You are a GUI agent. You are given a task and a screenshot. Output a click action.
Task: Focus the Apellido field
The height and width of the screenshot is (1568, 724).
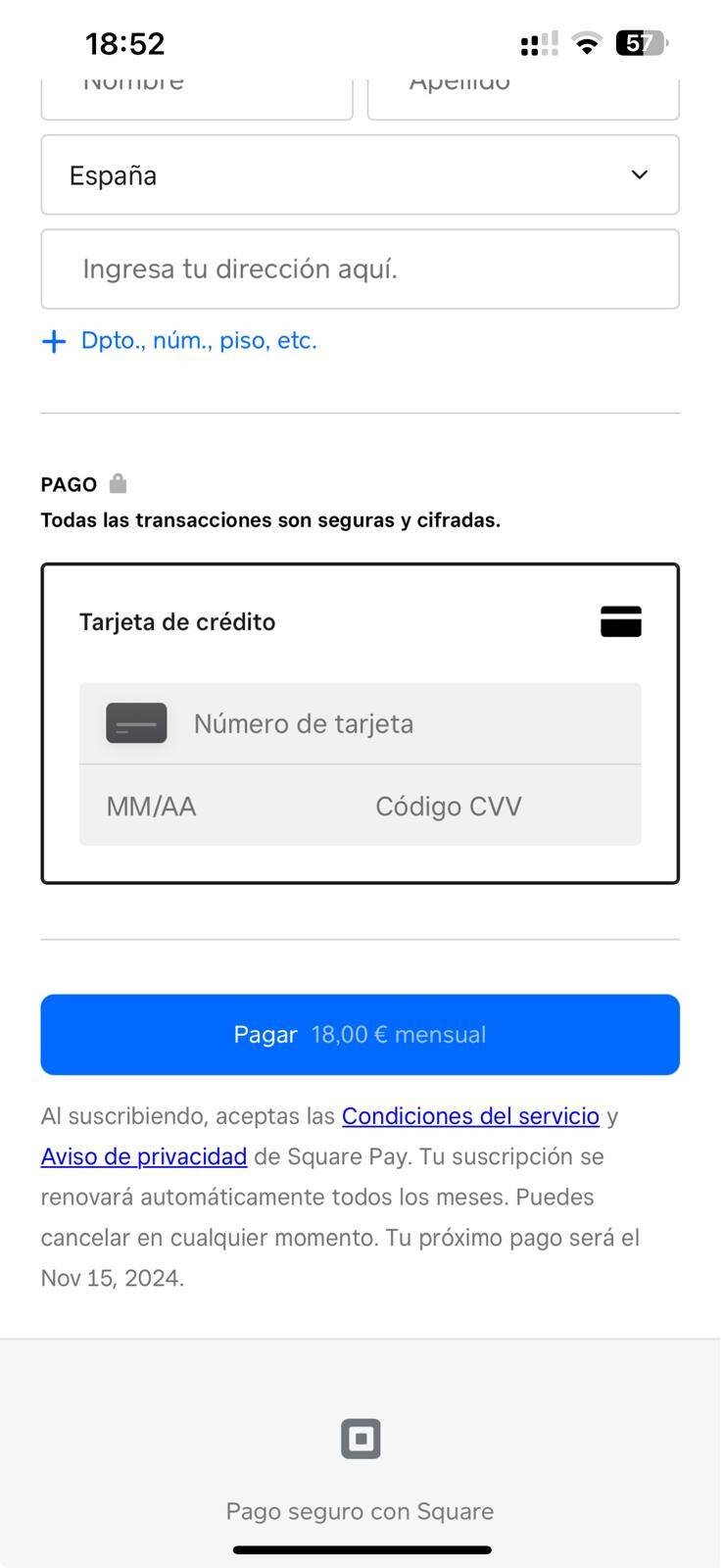[x=523, y=96]
